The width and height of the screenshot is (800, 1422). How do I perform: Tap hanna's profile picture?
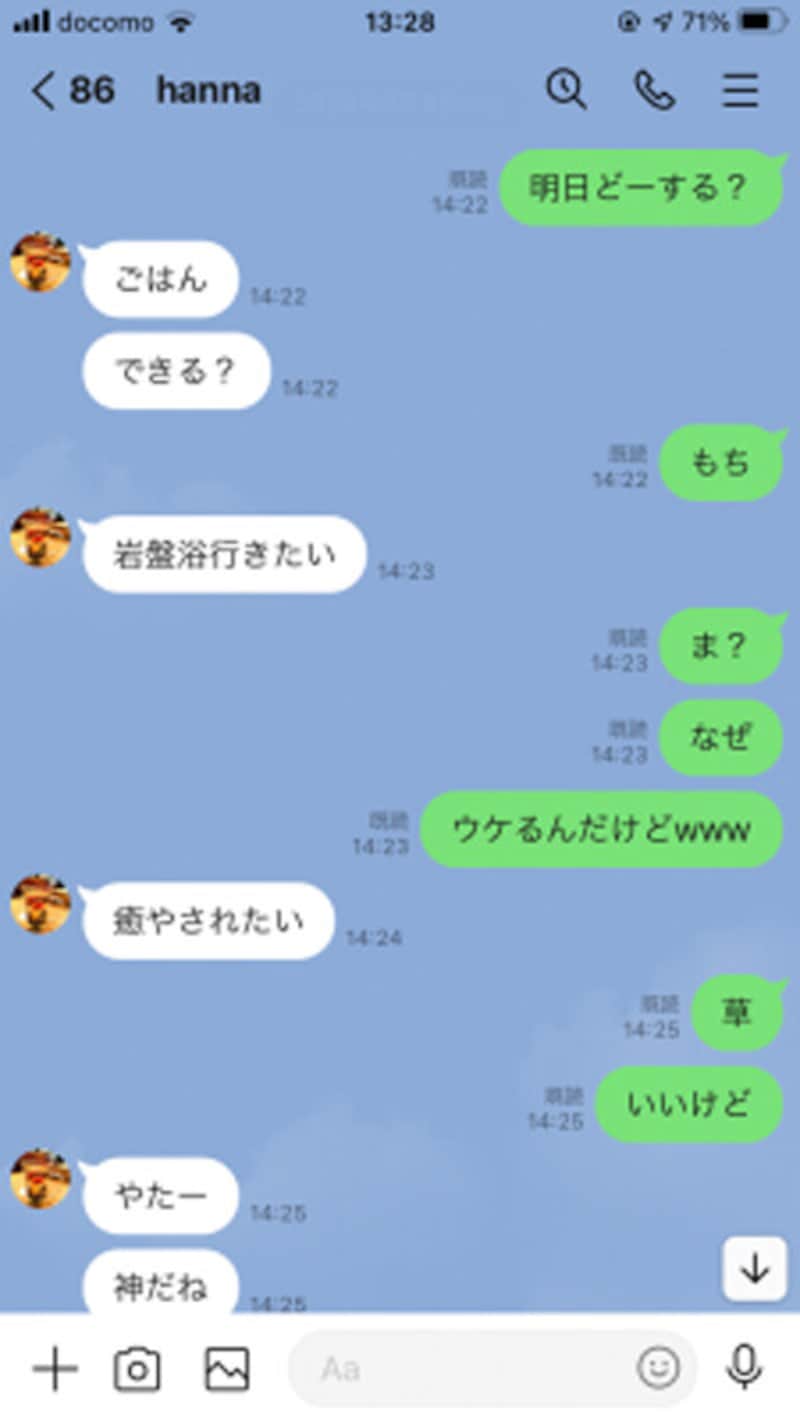[40, 264]
